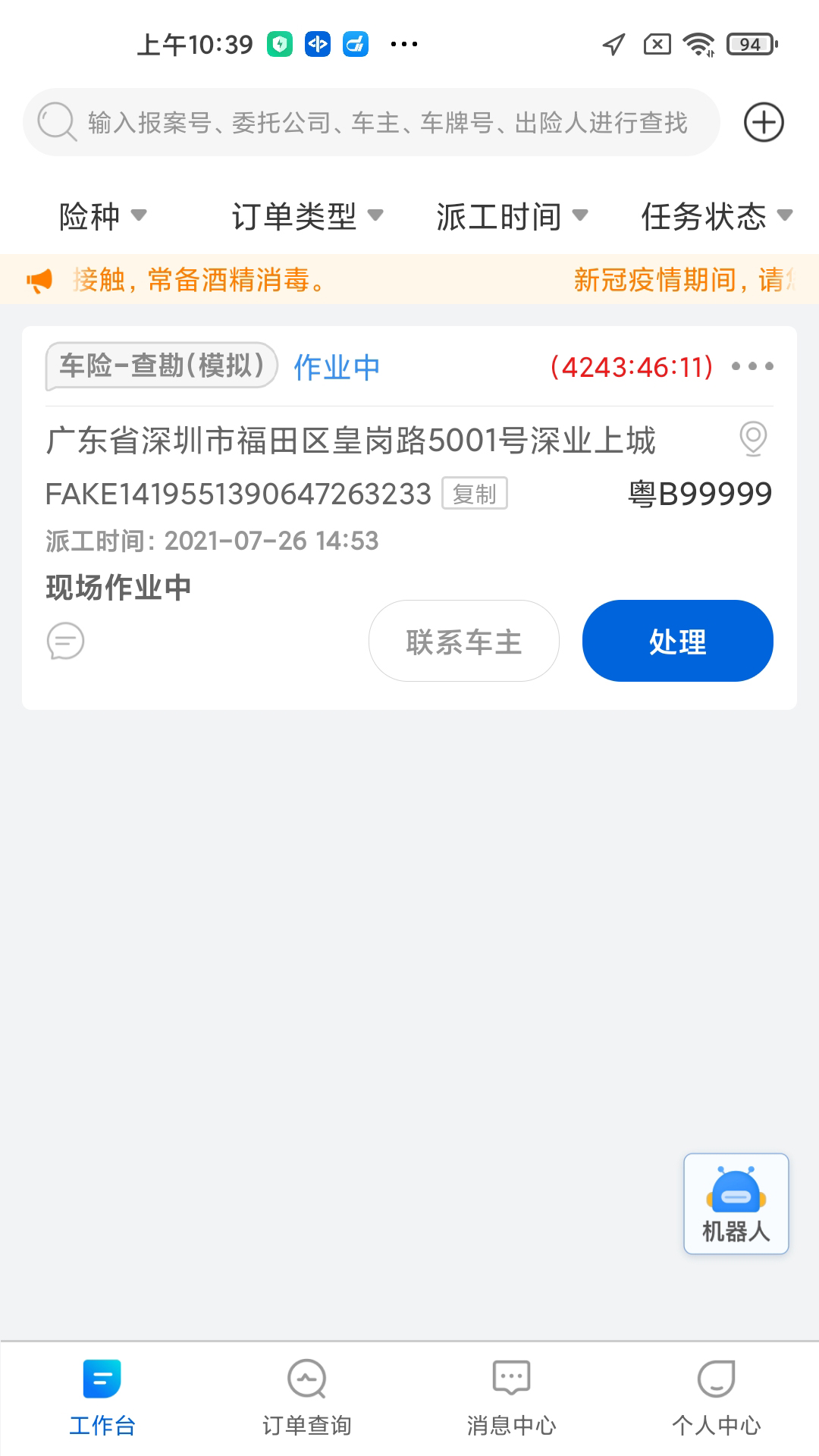This screenshot has height=1456, width=819.
Task: Tap the chat bubble icon on the order card
Action: click(x=64, y=641)
